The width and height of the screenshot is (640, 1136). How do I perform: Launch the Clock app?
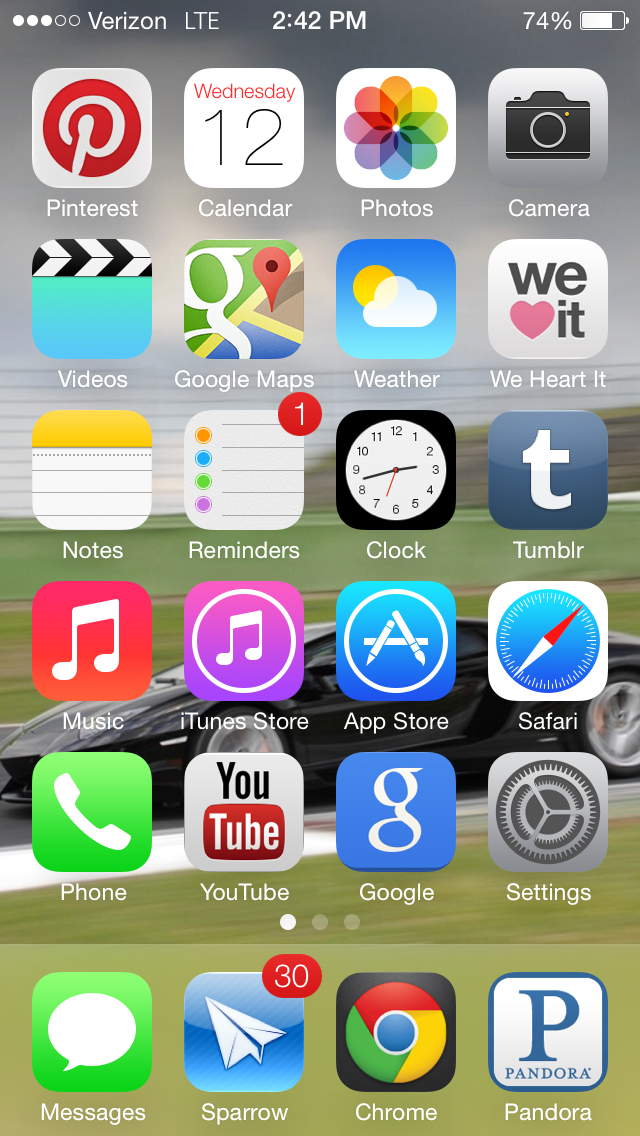pyautogui.click(x=396, y=470)
